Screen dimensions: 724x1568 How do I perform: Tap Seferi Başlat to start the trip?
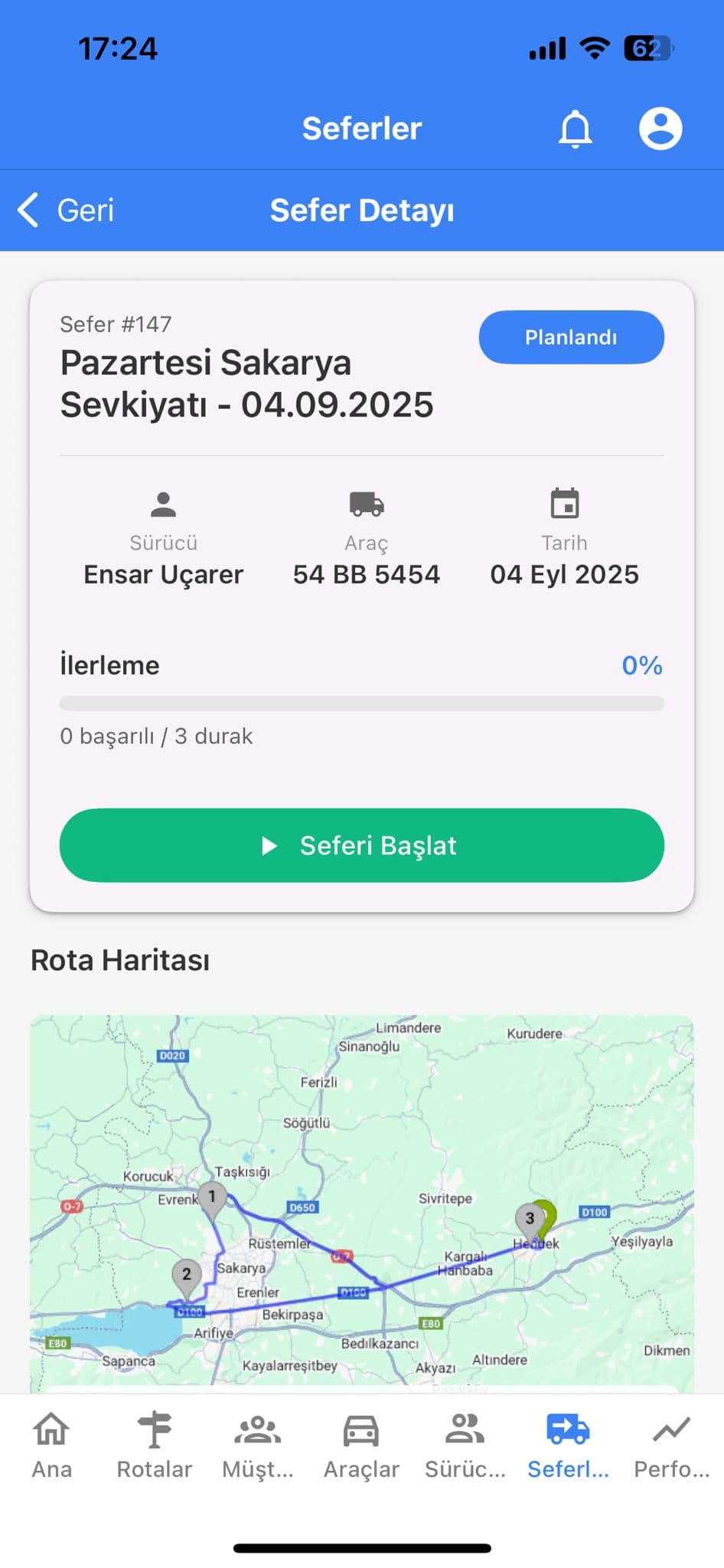pyautogui.click(x=362, y=845)
